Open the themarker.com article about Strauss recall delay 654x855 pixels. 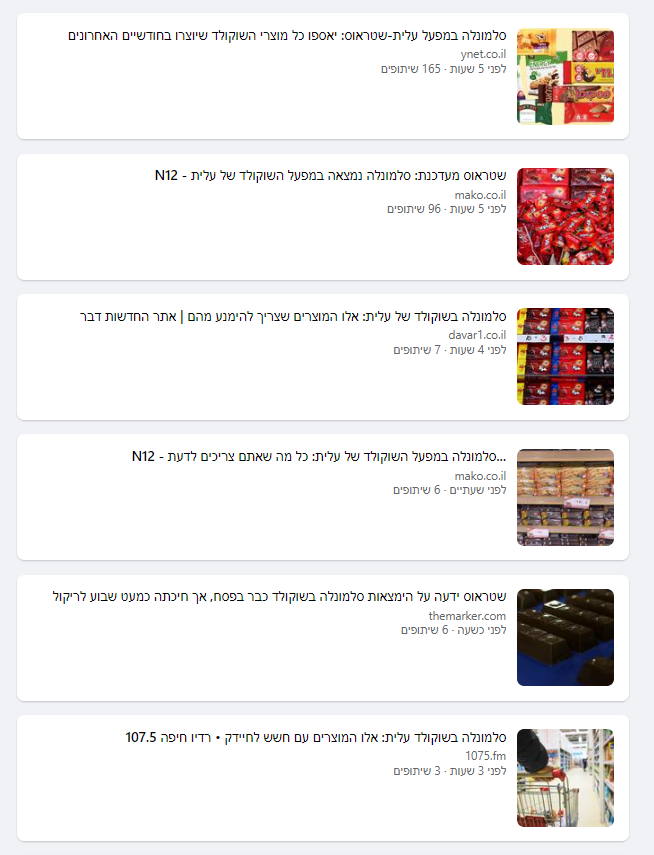coord(280,597)
